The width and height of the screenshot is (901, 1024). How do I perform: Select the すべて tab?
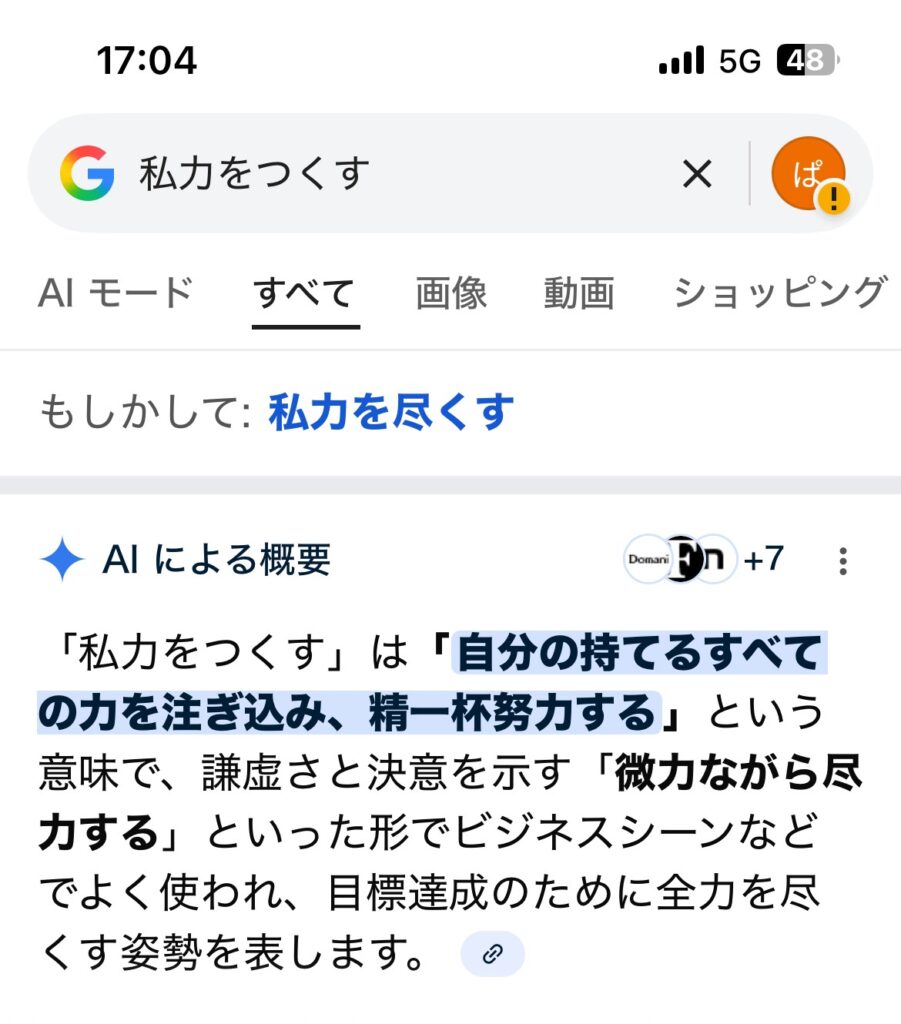(x=305, y=293)
